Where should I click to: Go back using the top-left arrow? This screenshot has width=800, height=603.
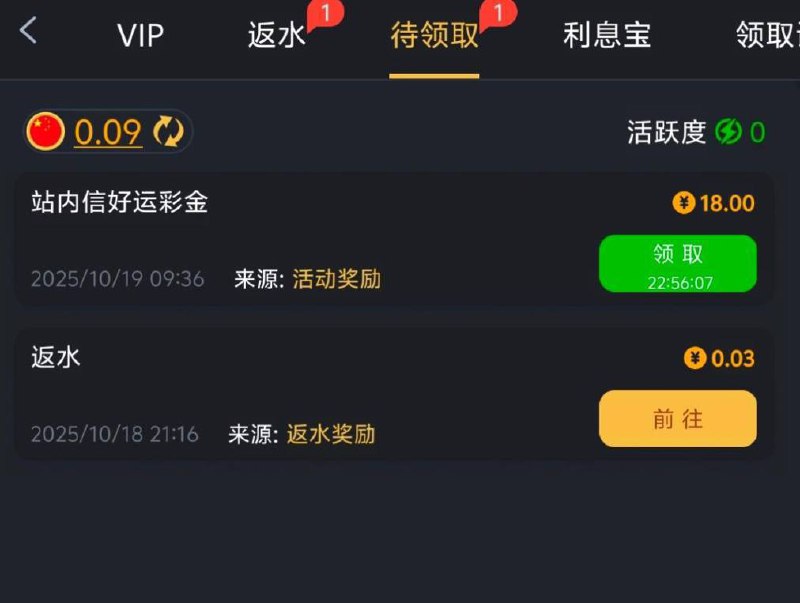(x=28, y=32)
